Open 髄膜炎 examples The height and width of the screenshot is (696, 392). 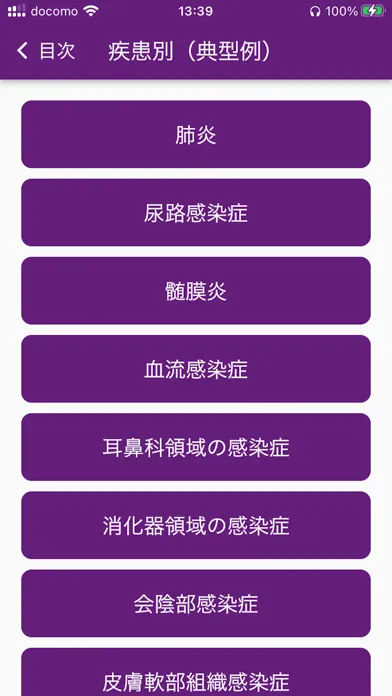(x=196, y=291)
